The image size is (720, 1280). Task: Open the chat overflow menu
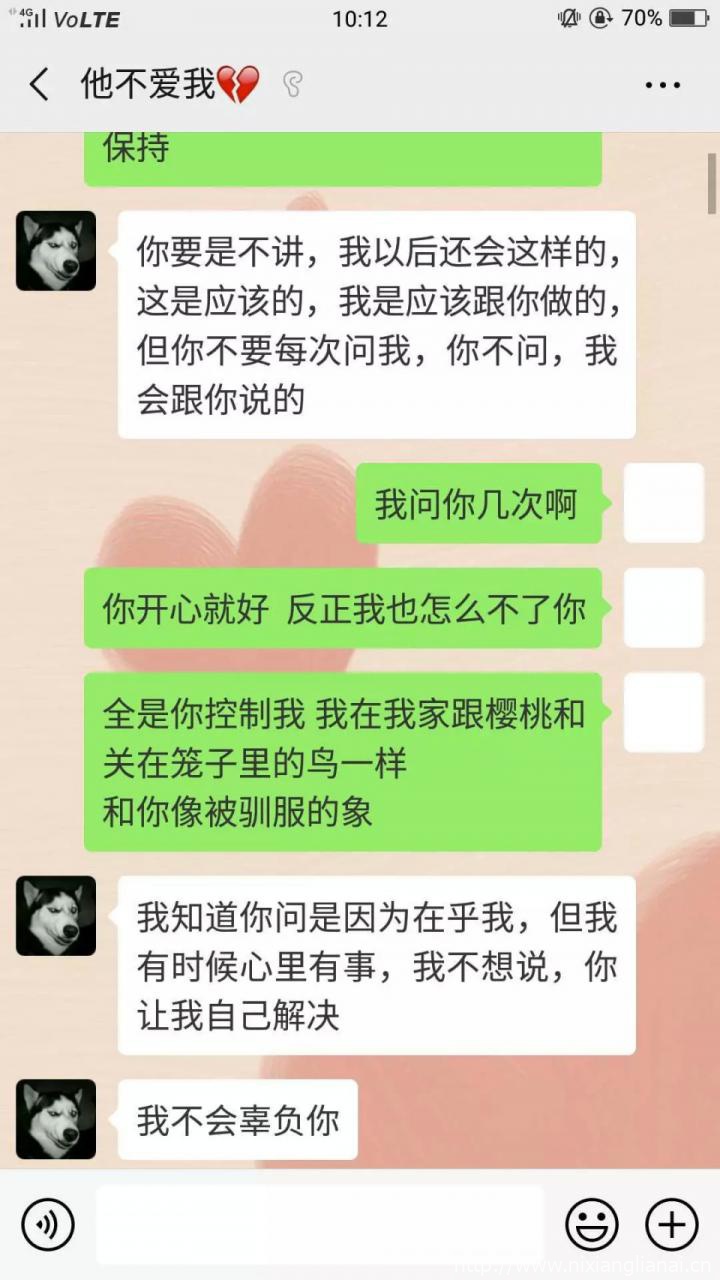pos(662,86)
